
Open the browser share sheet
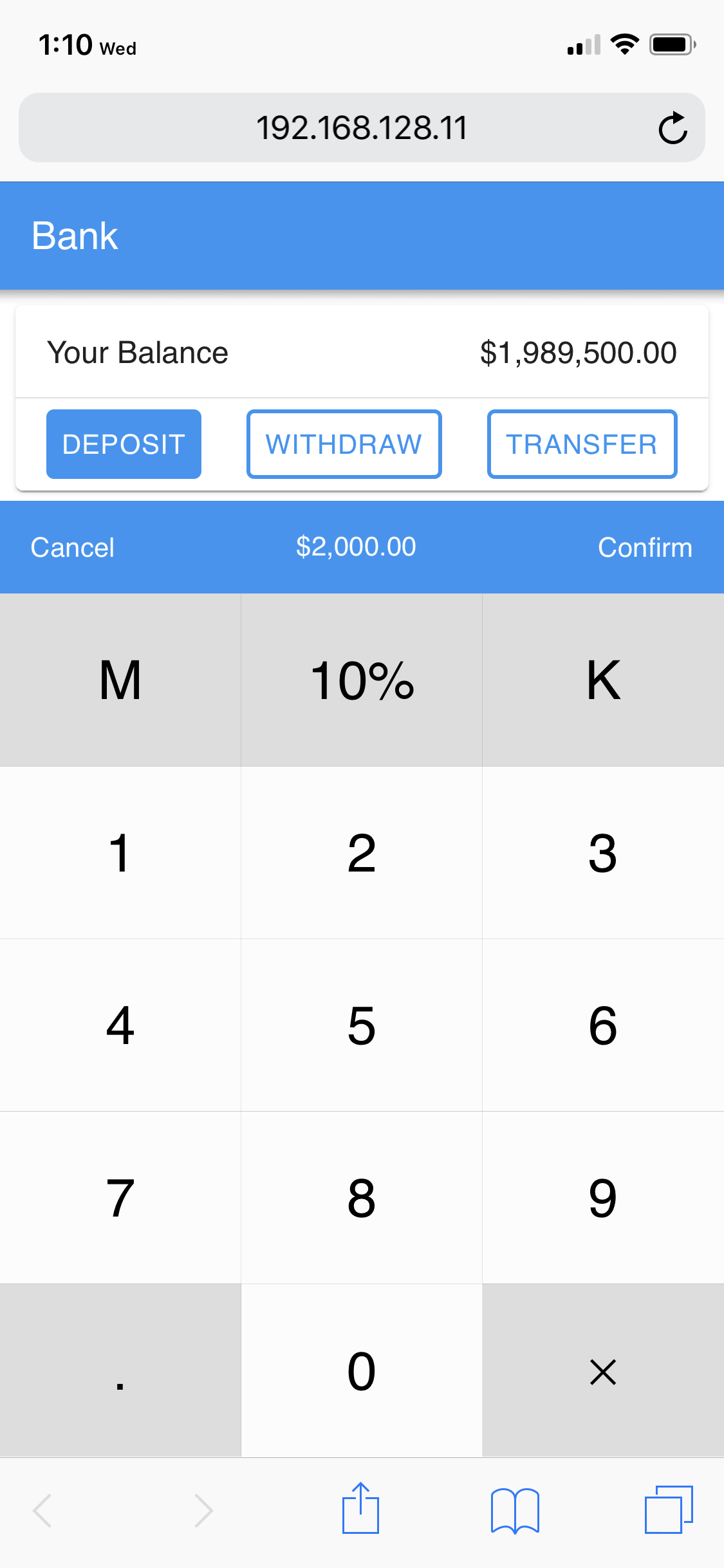360,1509
